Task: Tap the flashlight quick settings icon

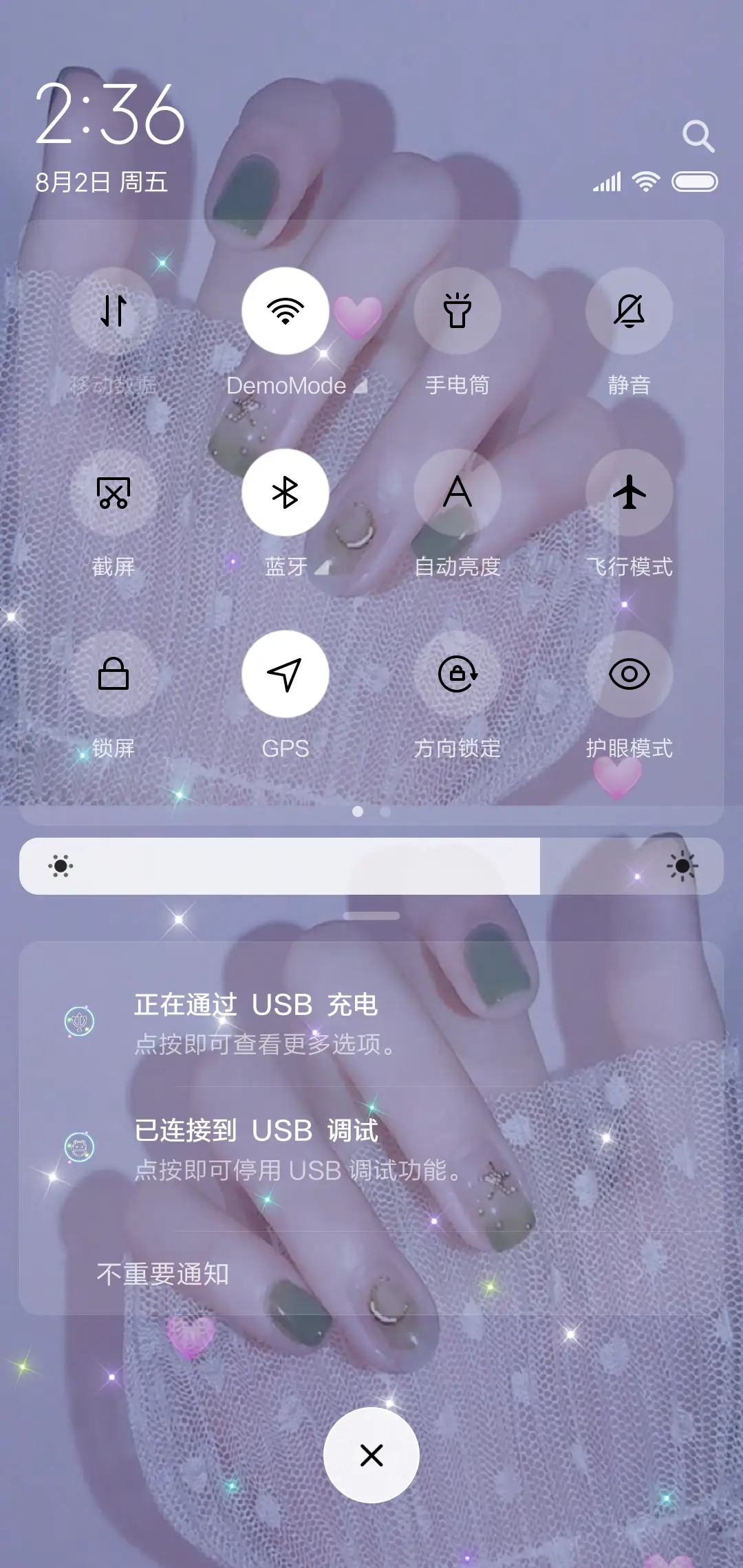Action: (457, 311)
